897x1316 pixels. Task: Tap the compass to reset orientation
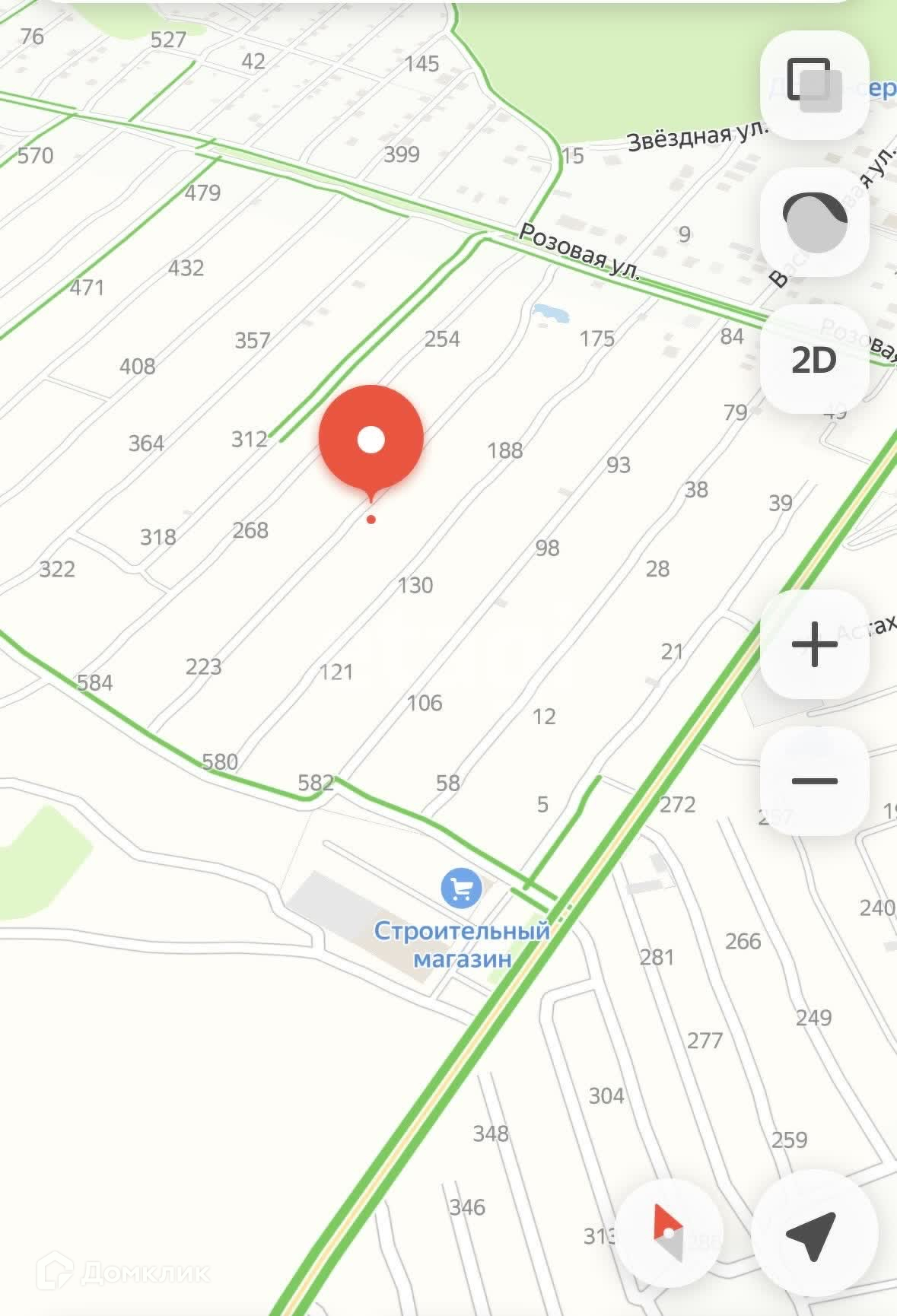(x=668, y=1232)
